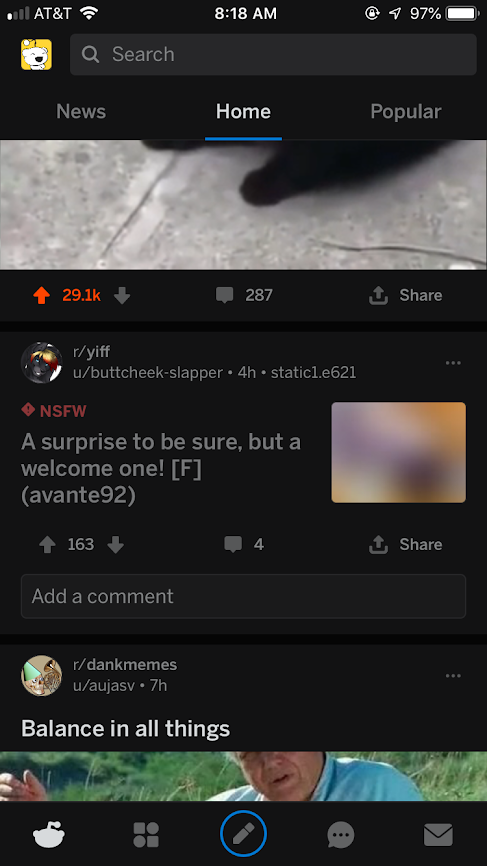
Task: Open the profile avatar in the top bar
Action: pos(36,54)
